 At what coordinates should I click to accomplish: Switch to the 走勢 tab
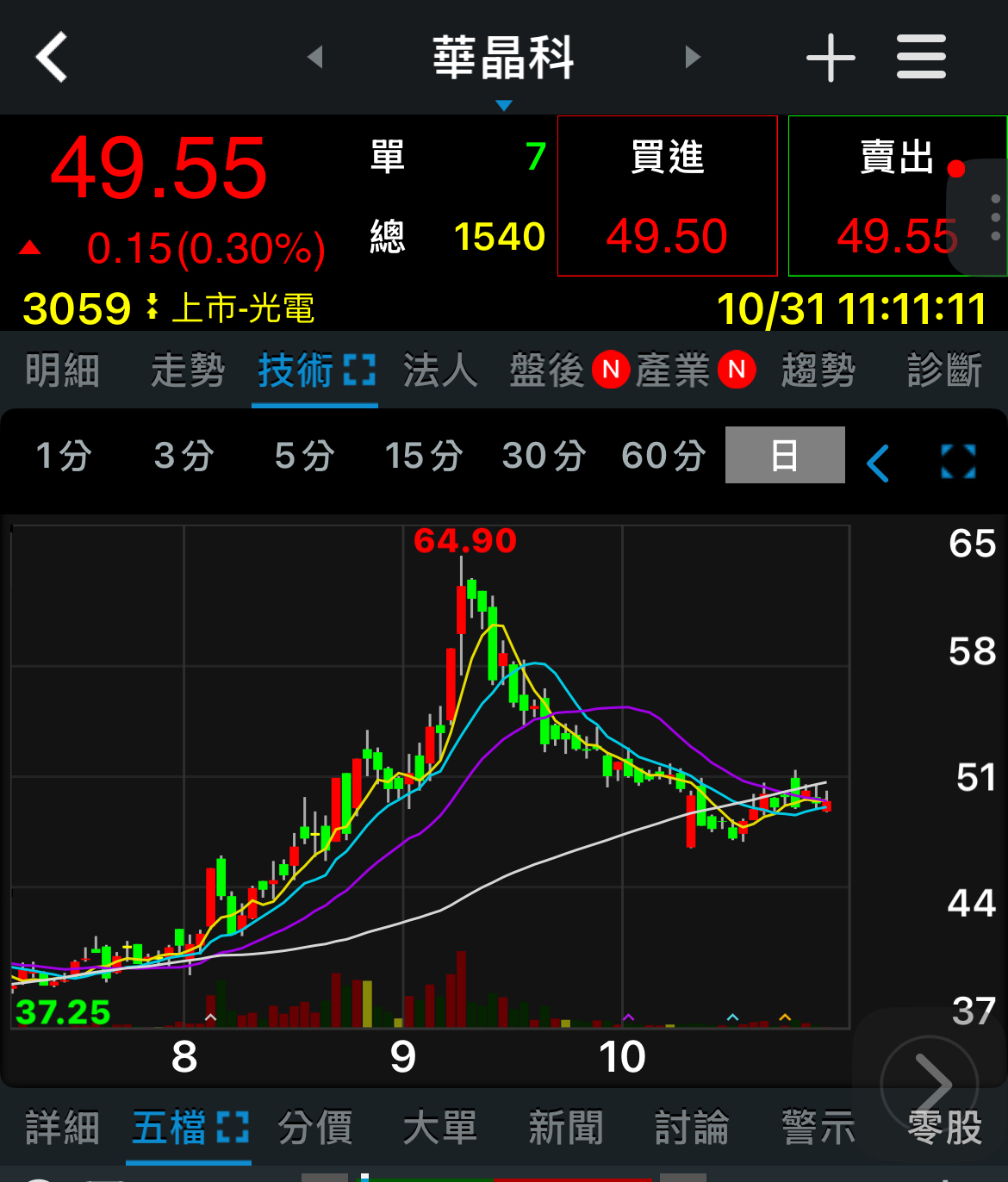pyautogui.click(x=188, y=370)
